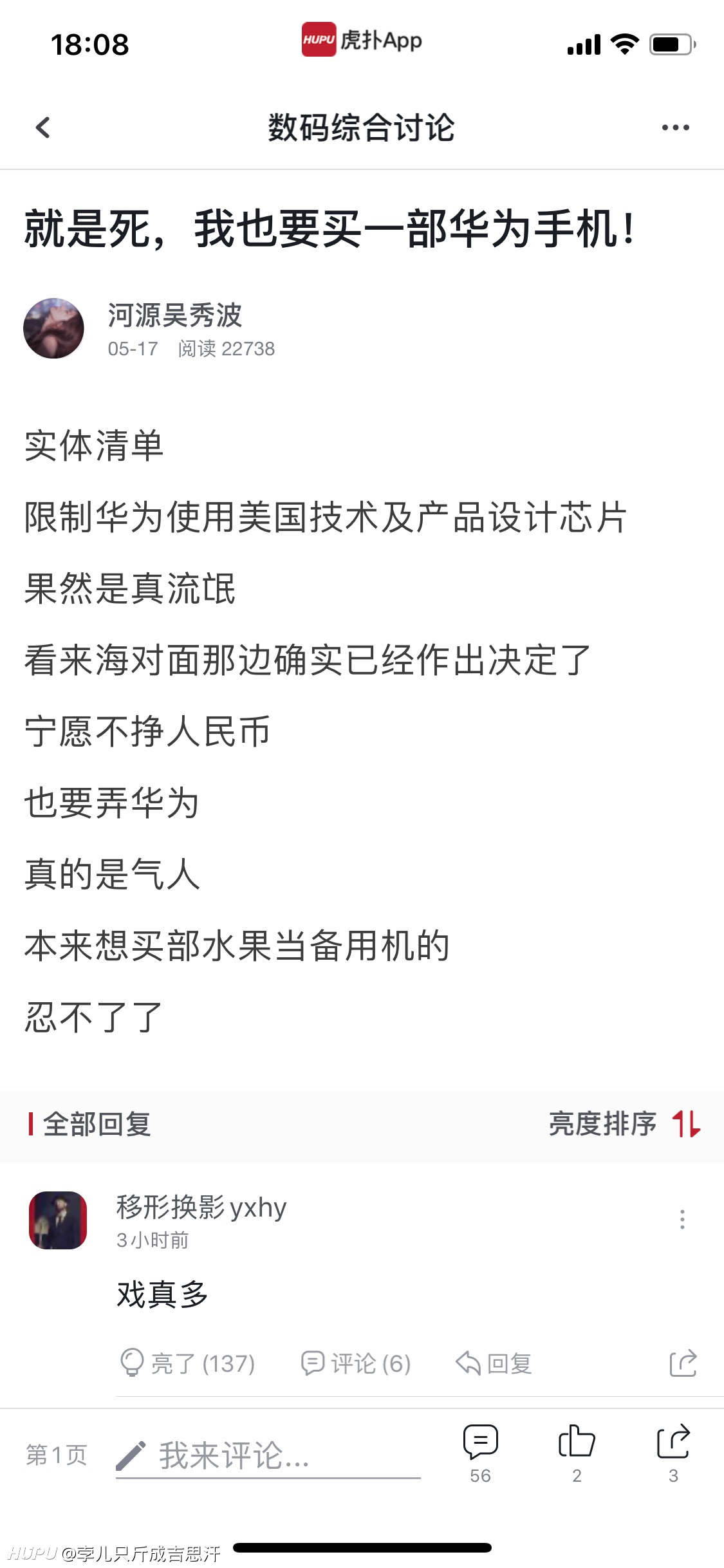The height and width of the screenshot is (1568, 724).
Task: Share the post from bottom bar
Action: [673, 1453]
